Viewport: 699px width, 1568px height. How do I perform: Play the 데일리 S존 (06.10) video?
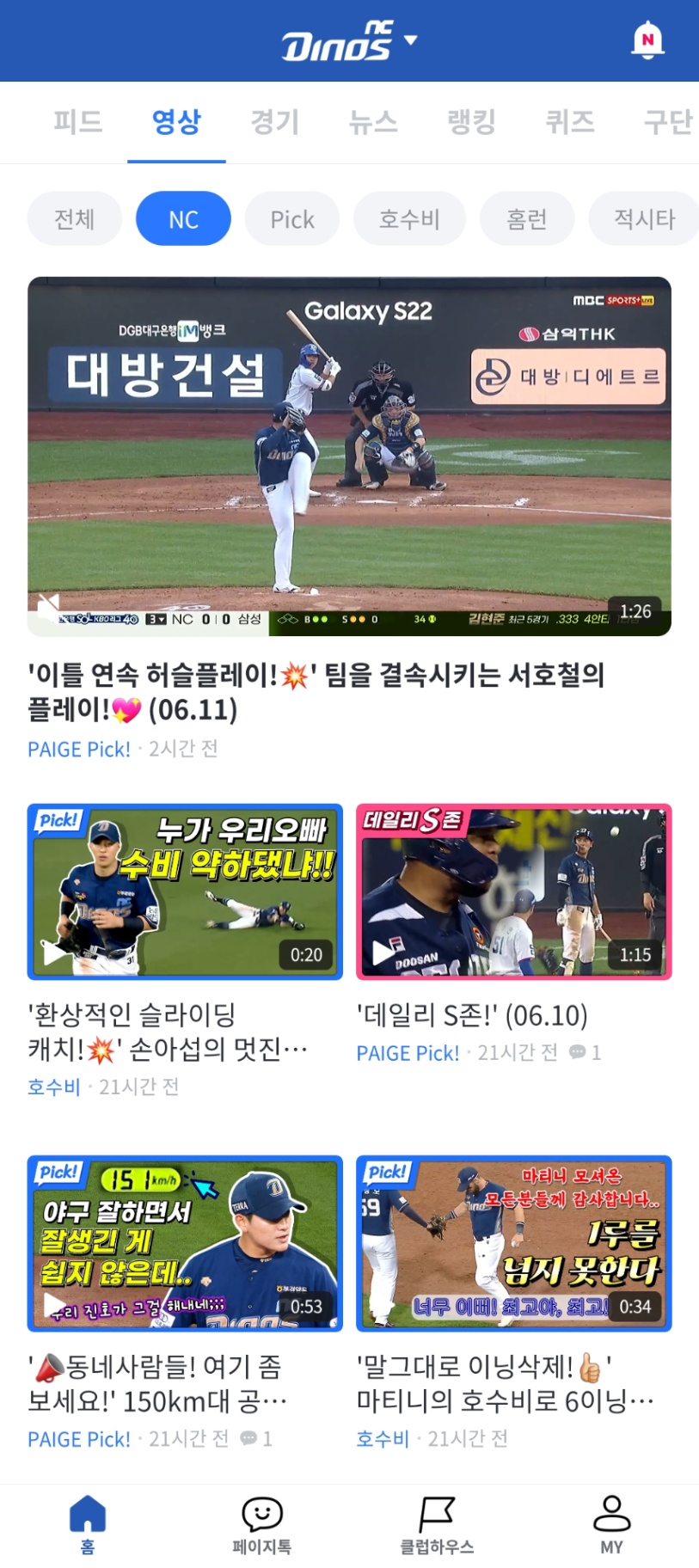point(513,891)
